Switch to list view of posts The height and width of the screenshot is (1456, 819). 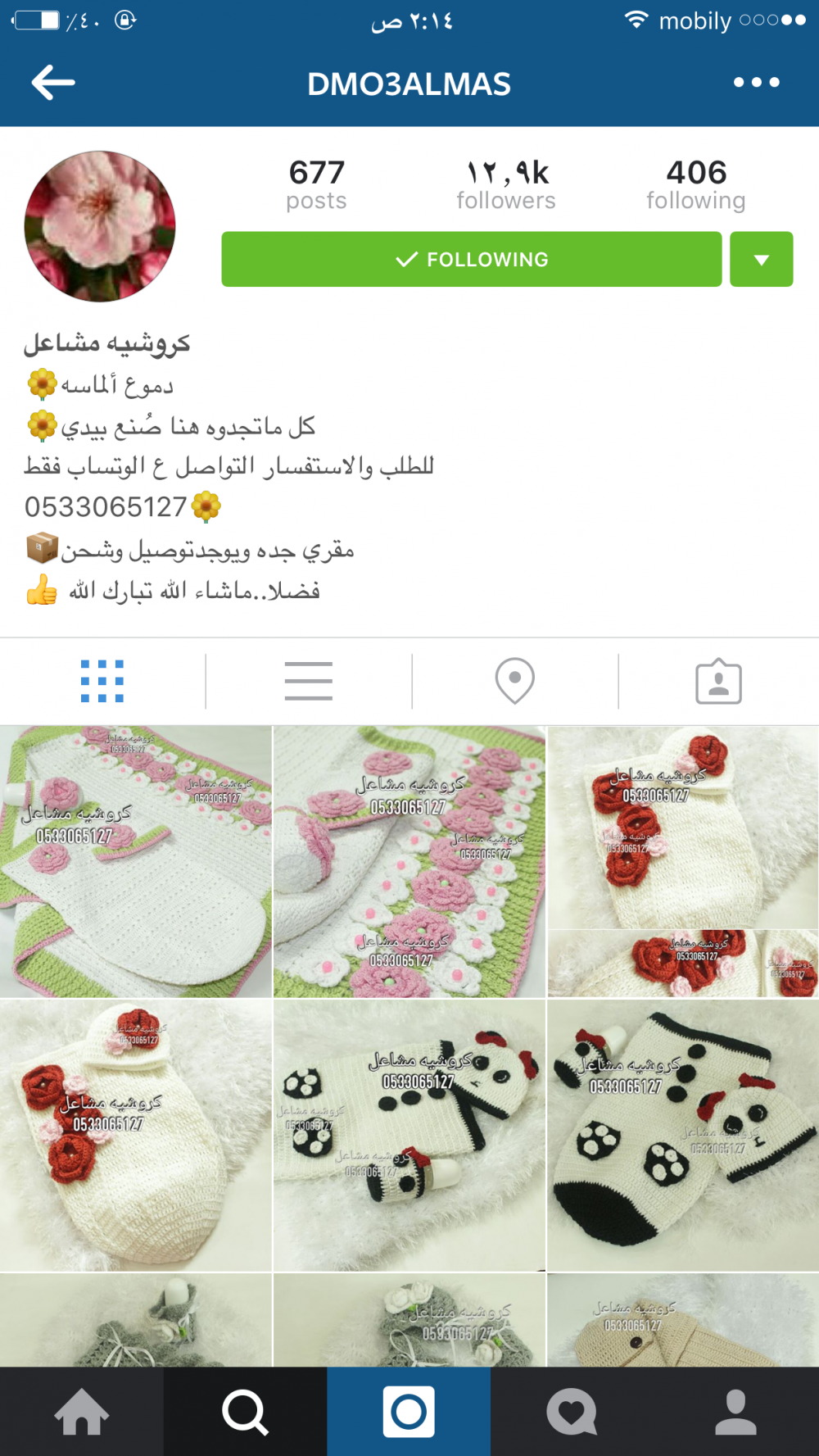coord(308,681)
